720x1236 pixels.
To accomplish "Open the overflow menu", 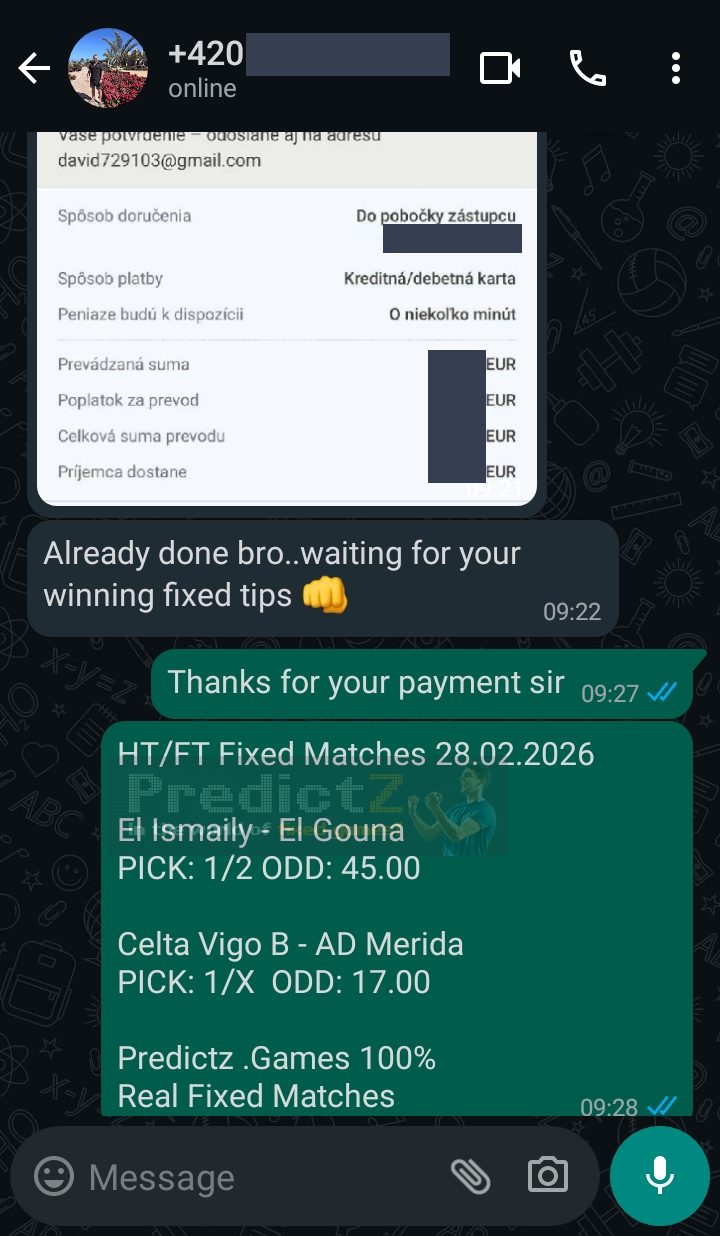I will pyautogui.click(x=676, y=68).
